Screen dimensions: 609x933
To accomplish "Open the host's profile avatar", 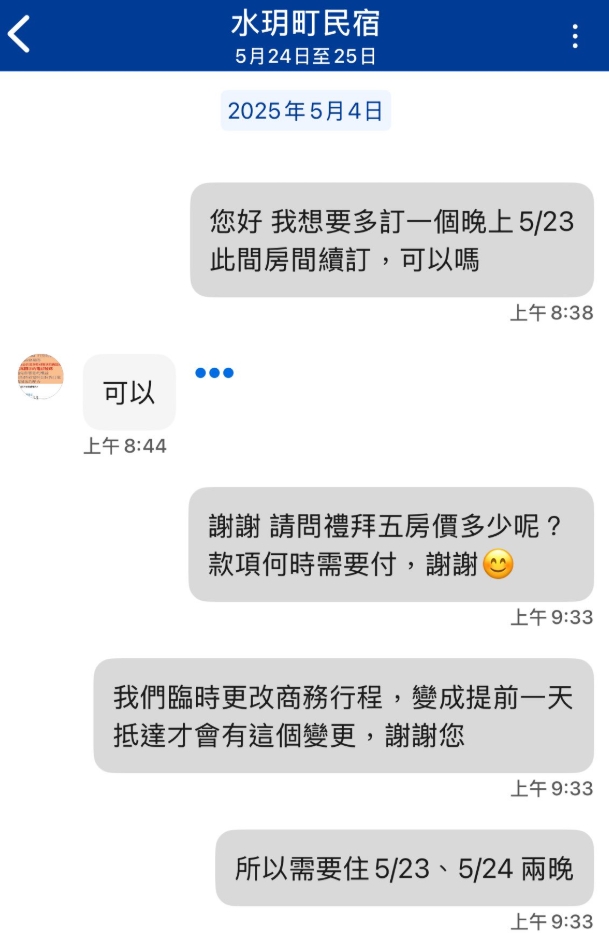I will pos(41,376).
